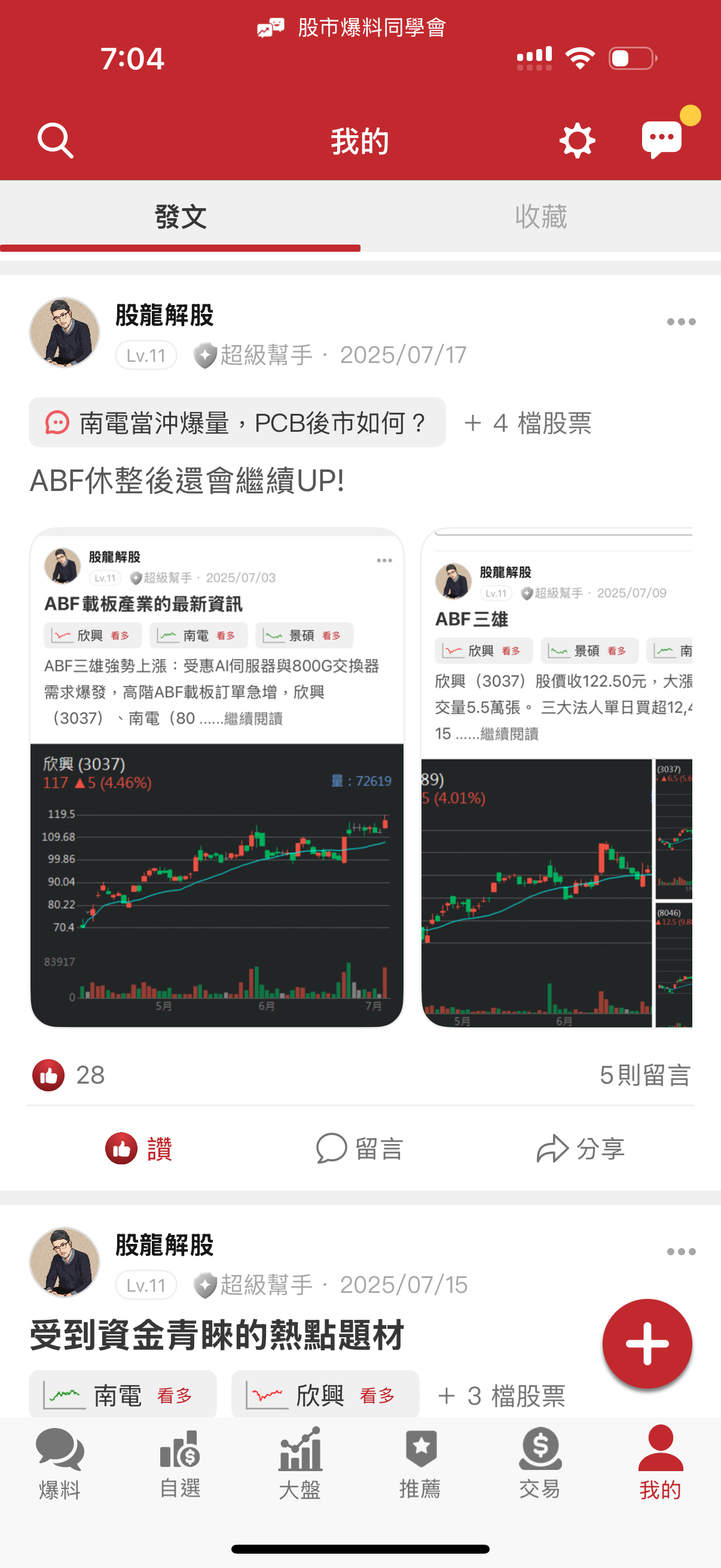721x1568 pixels.
Task: Open the messages chat bubble icon
Action: [662, 139]
